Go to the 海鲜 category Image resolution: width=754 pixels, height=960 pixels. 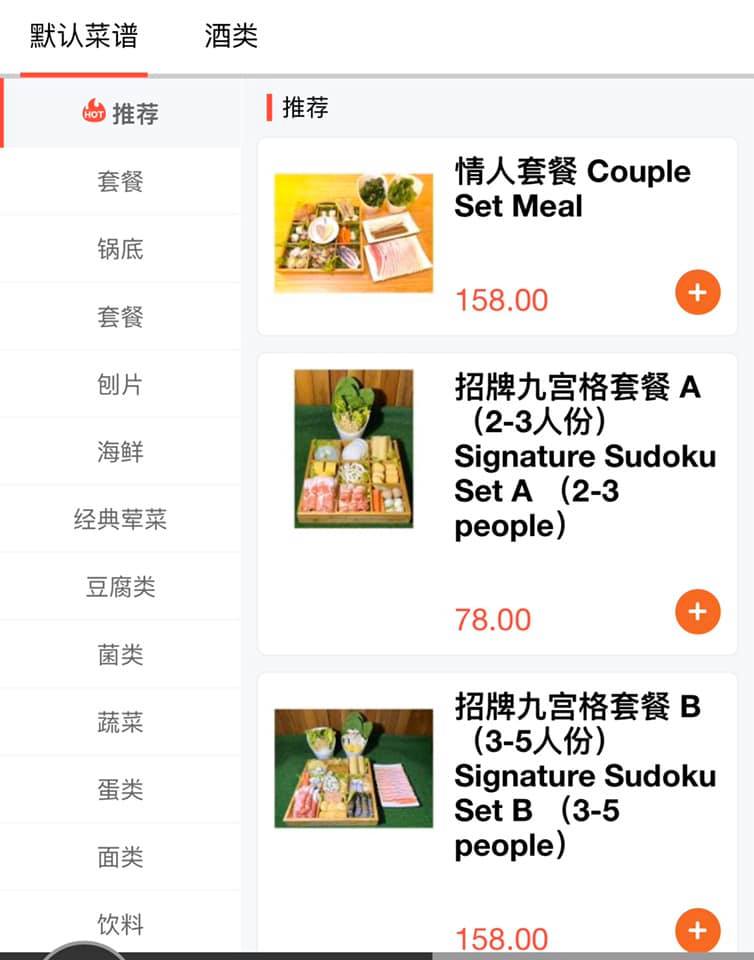120,452
